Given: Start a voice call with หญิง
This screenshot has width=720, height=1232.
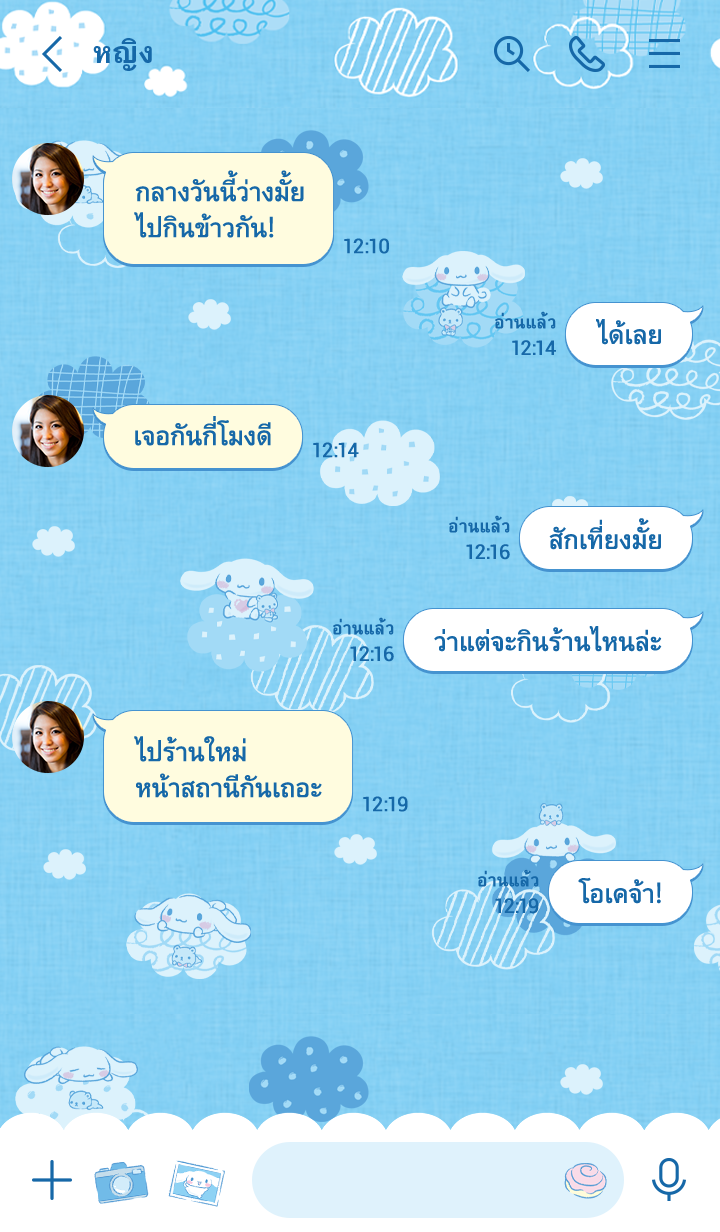Looking at the screenshot, I should pyautogui.click(x=586, y=54).
